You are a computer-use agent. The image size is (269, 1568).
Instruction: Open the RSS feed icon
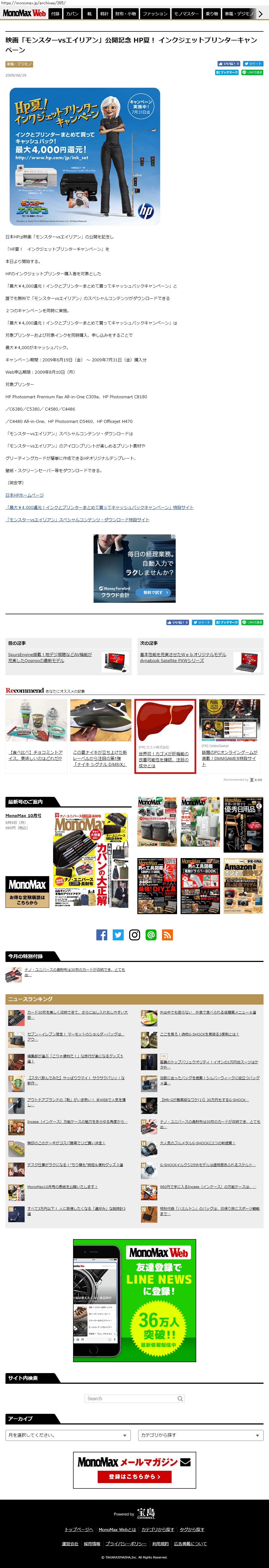tap(167, 935)
